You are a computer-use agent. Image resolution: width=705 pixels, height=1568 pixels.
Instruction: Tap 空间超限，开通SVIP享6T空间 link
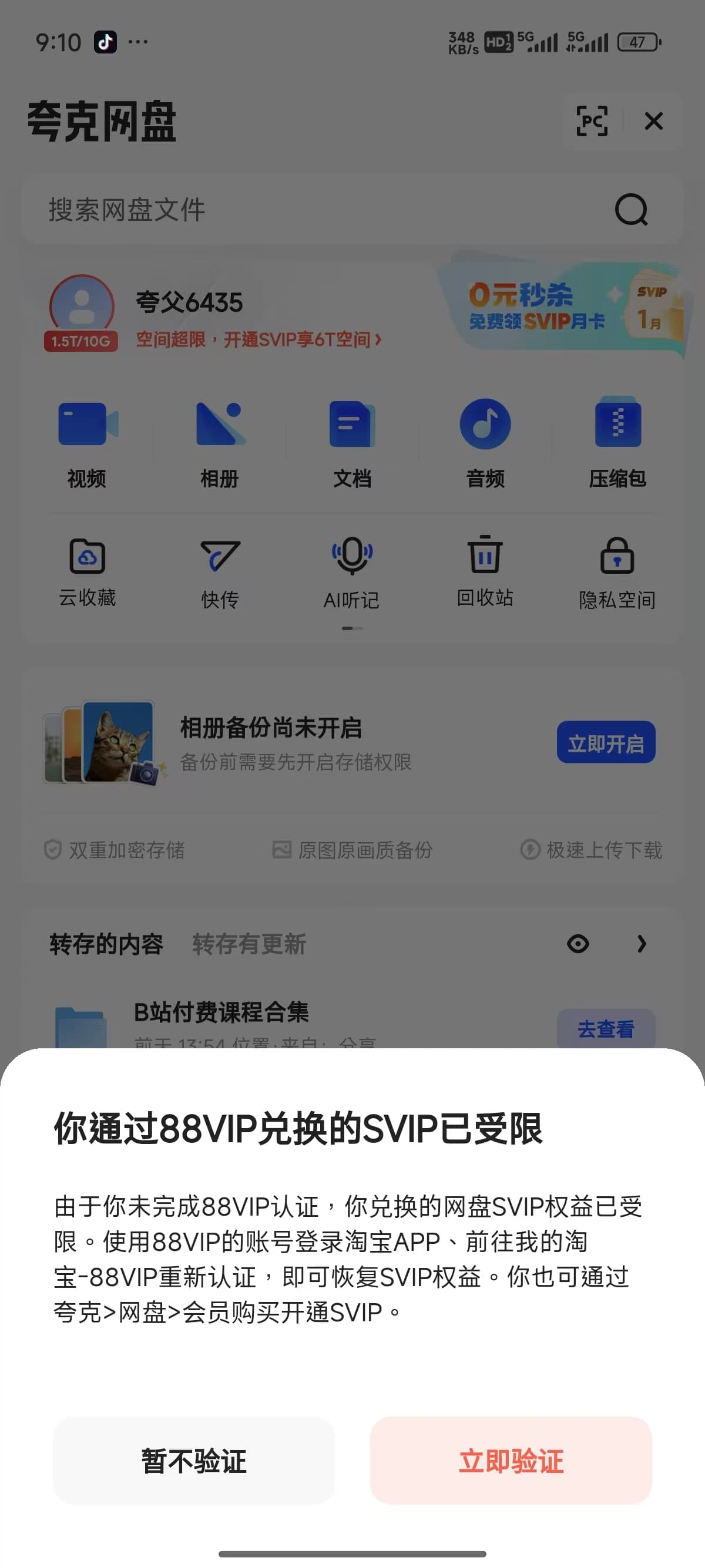point(258,339)
